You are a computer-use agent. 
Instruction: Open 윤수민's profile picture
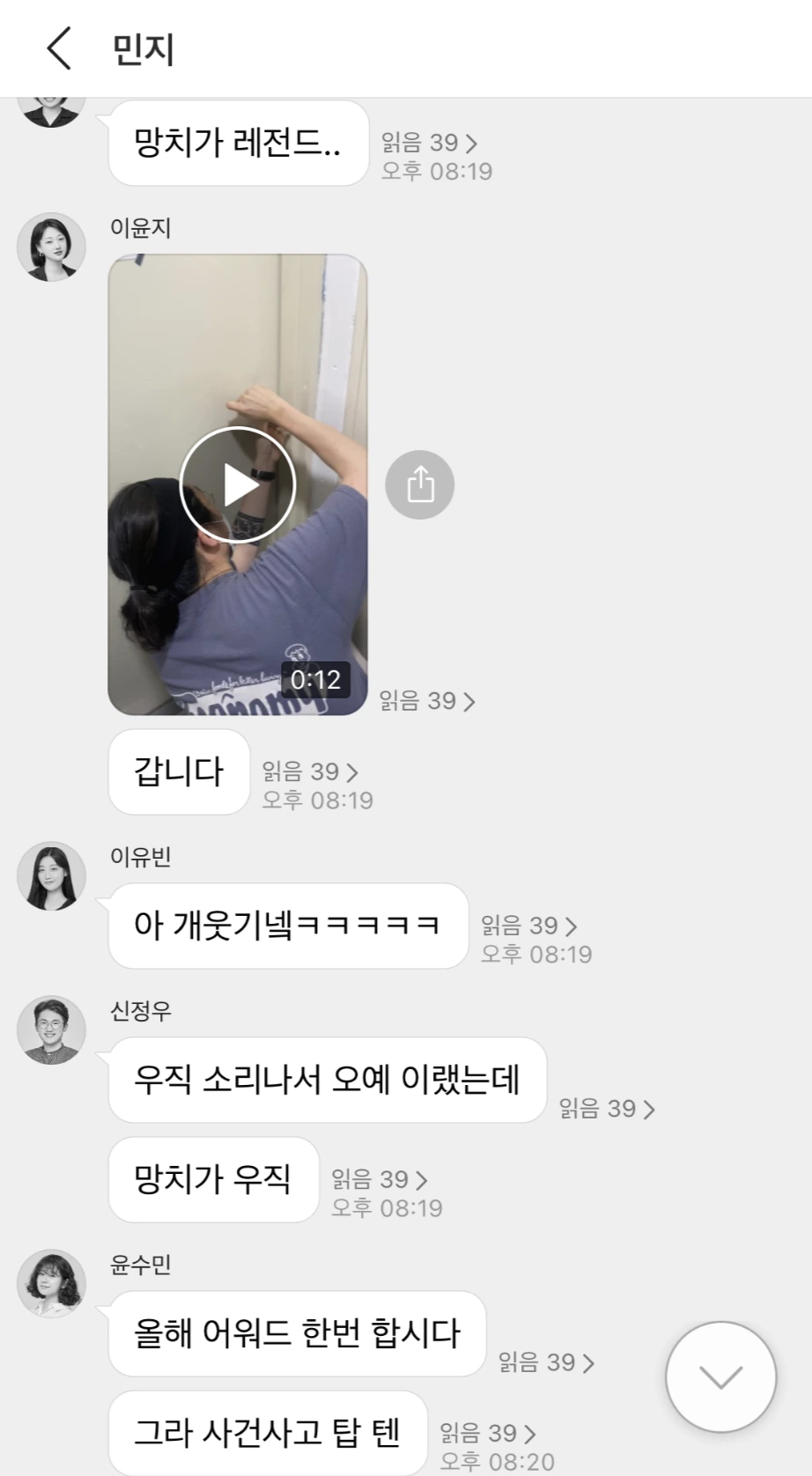pyautogui.click(x=50, y=1284)
